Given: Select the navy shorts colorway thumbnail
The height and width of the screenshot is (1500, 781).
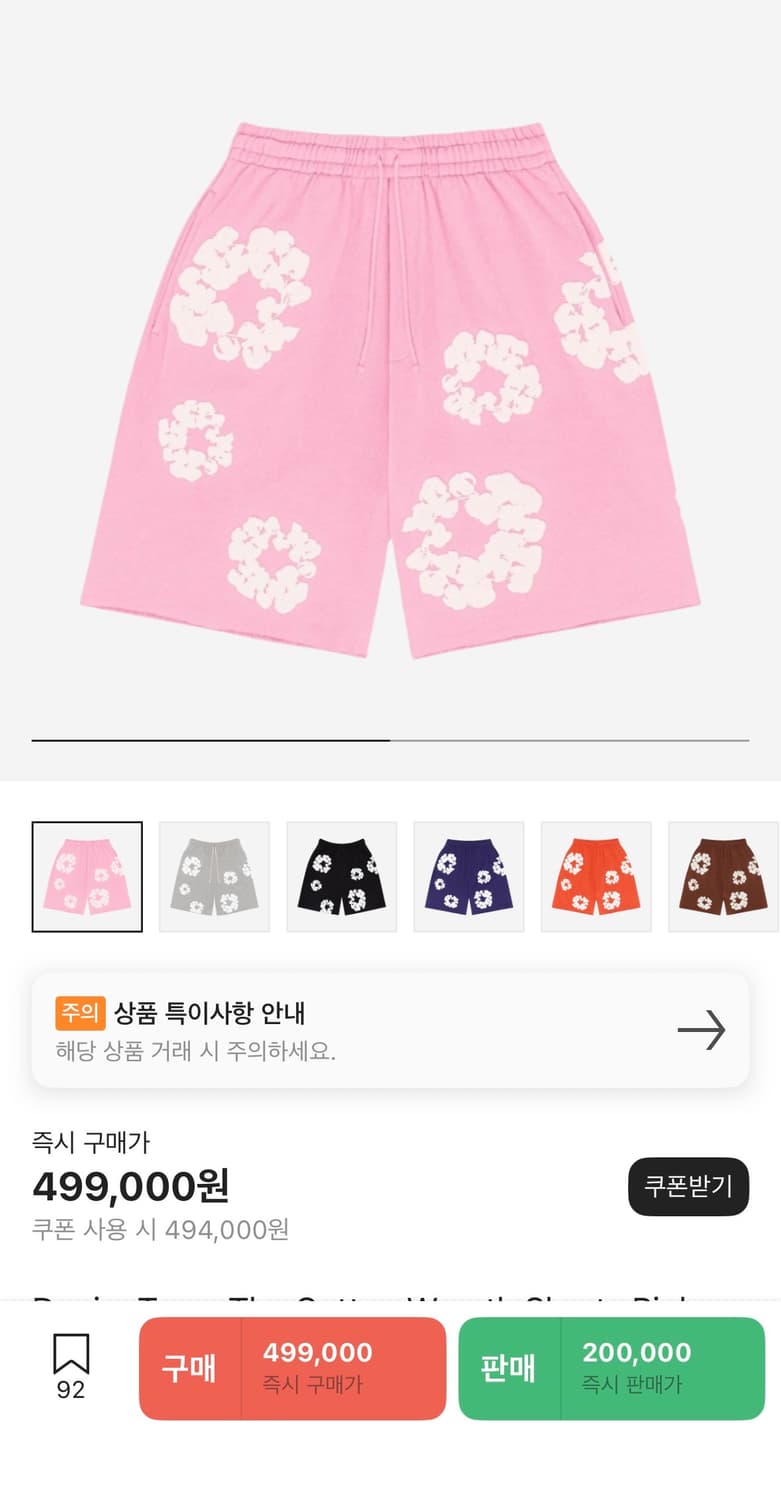Looking at the screenshot, I should tap(468, 875).
